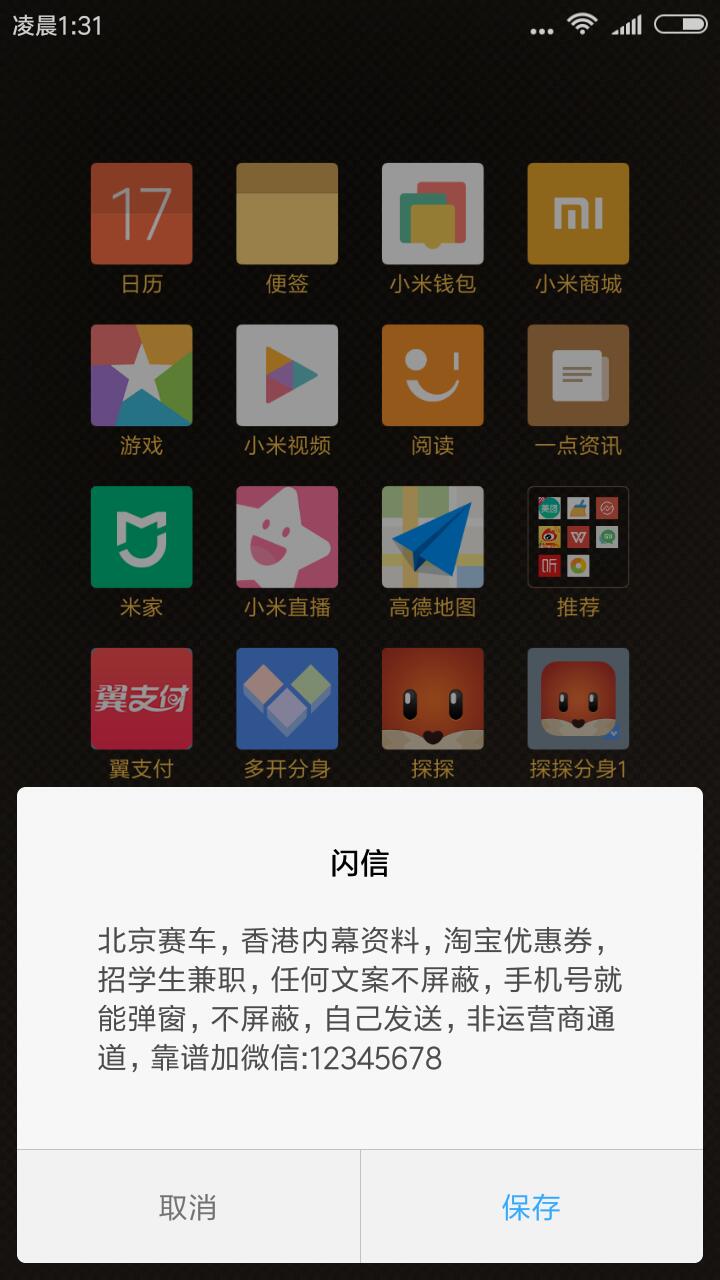Screen dimensions: 720x1280
Task: Tap 取消 to dismiss the 闪信 dialog
Action: 188,1207
